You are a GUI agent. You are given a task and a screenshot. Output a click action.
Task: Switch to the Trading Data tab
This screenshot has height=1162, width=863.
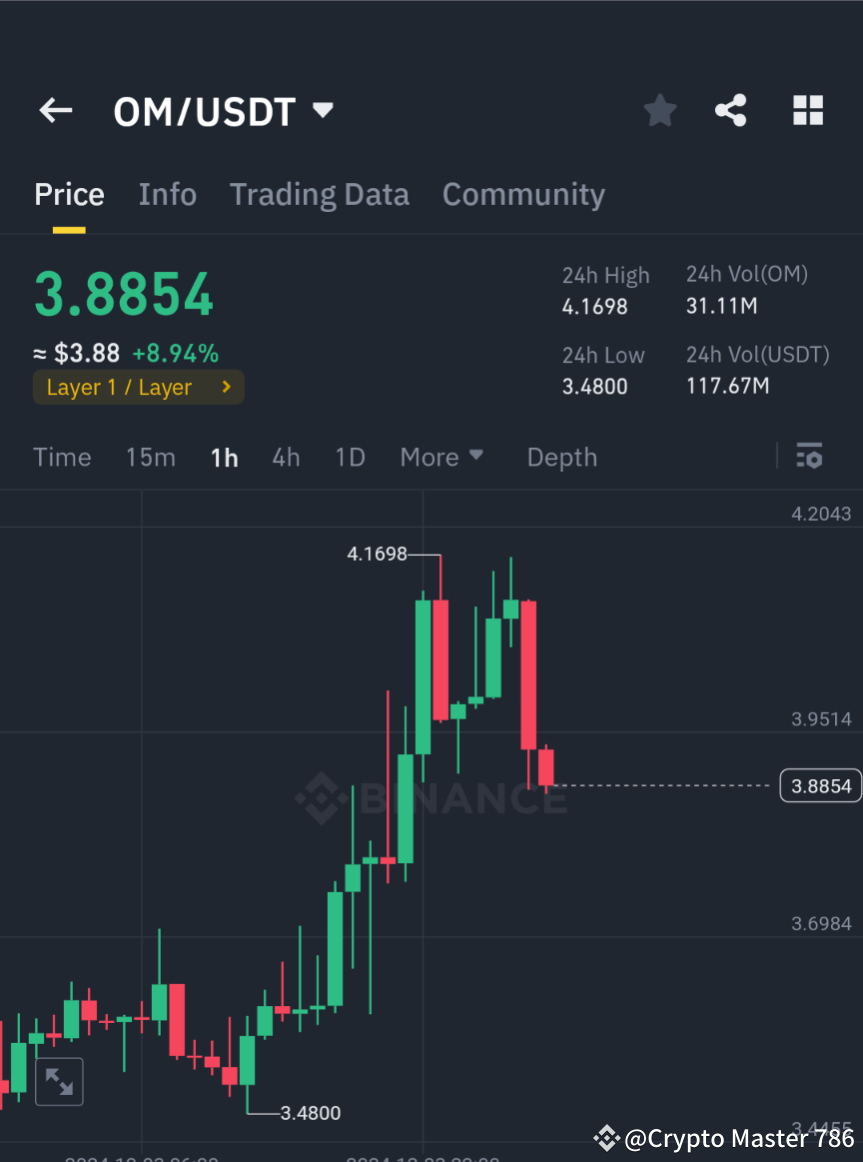[319, 194]
